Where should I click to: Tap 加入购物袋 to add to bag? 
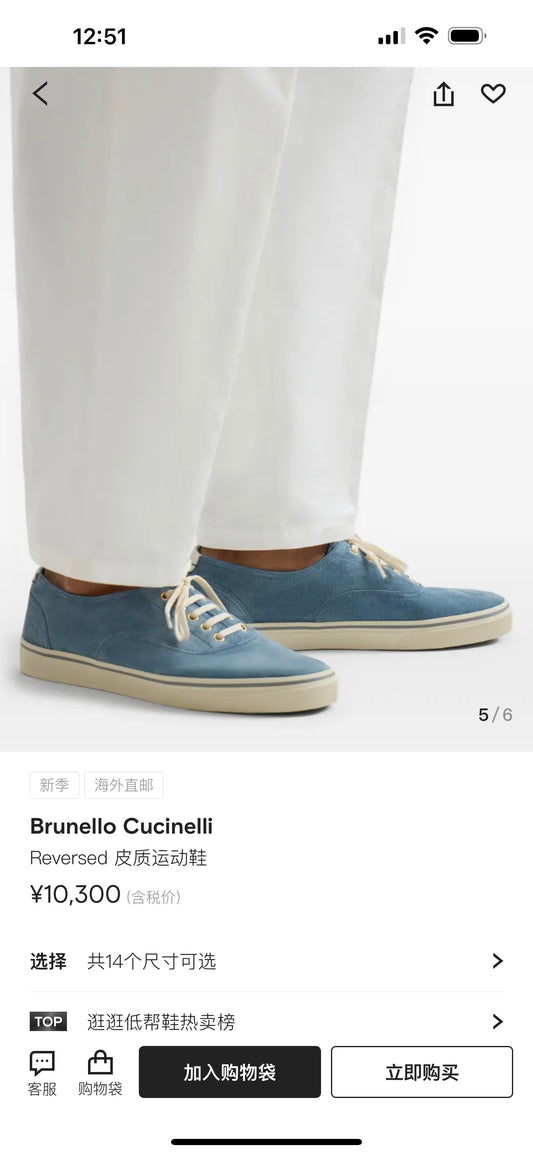click(230, 1072)
